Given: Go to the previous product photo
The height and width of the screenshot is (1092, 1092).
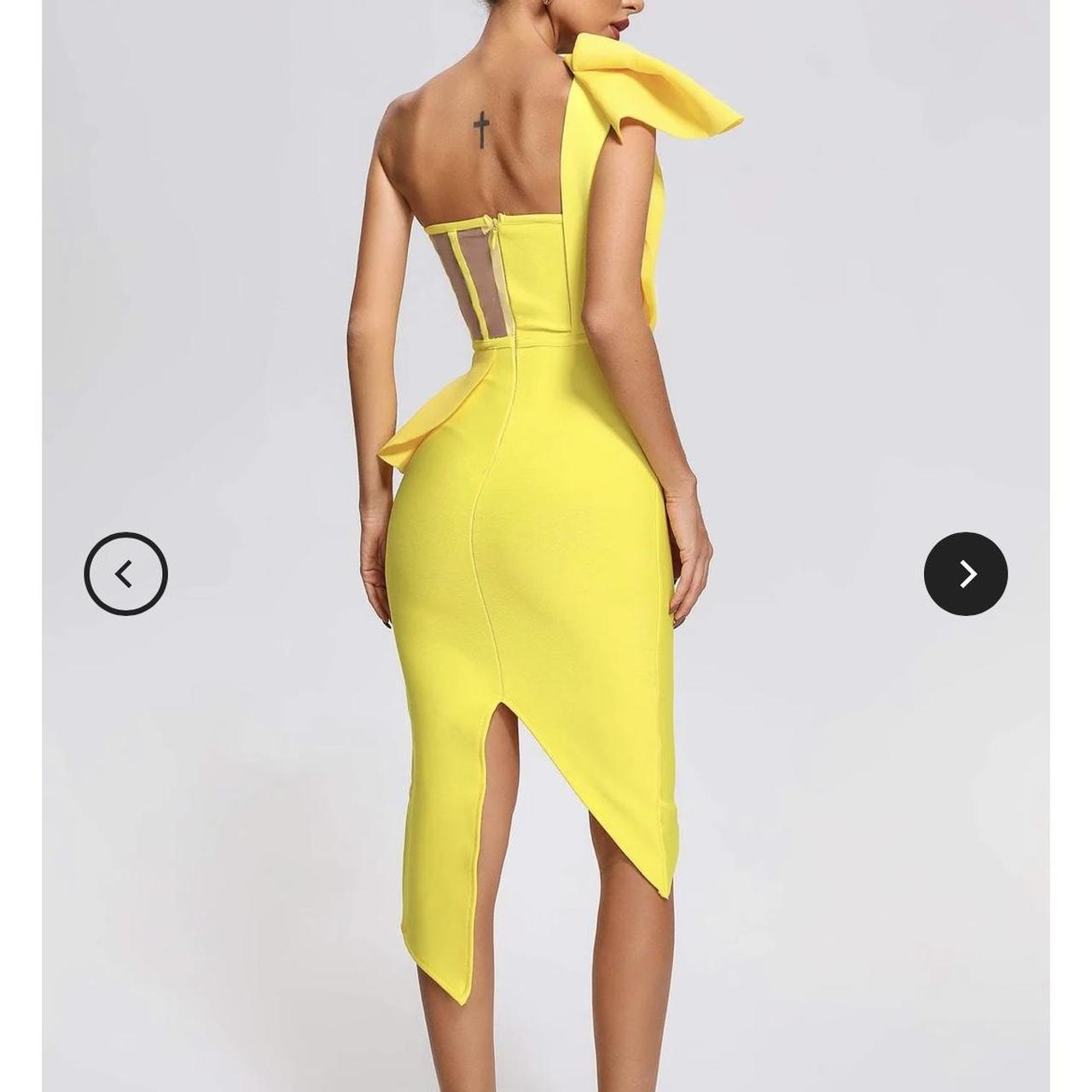Looking at the screenshot, I should pyautogui.click(x=125, y=574).
